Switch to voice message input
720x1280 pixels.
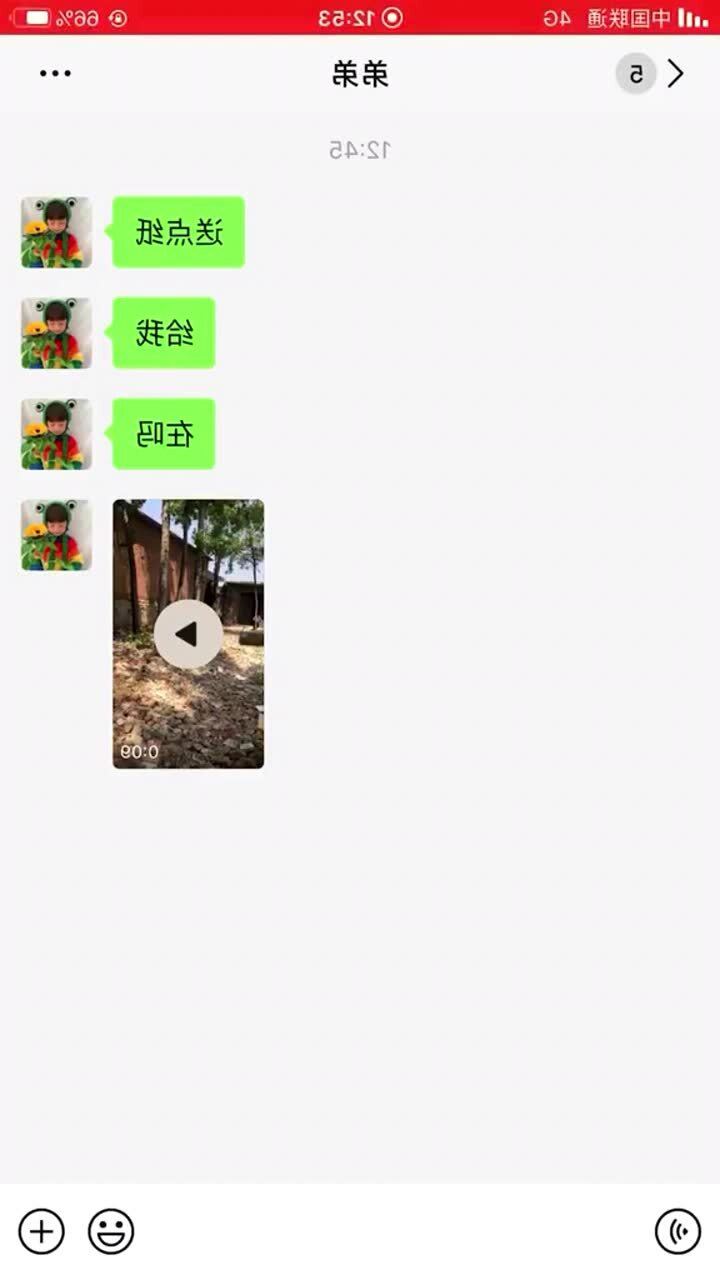coord(678,1231)
